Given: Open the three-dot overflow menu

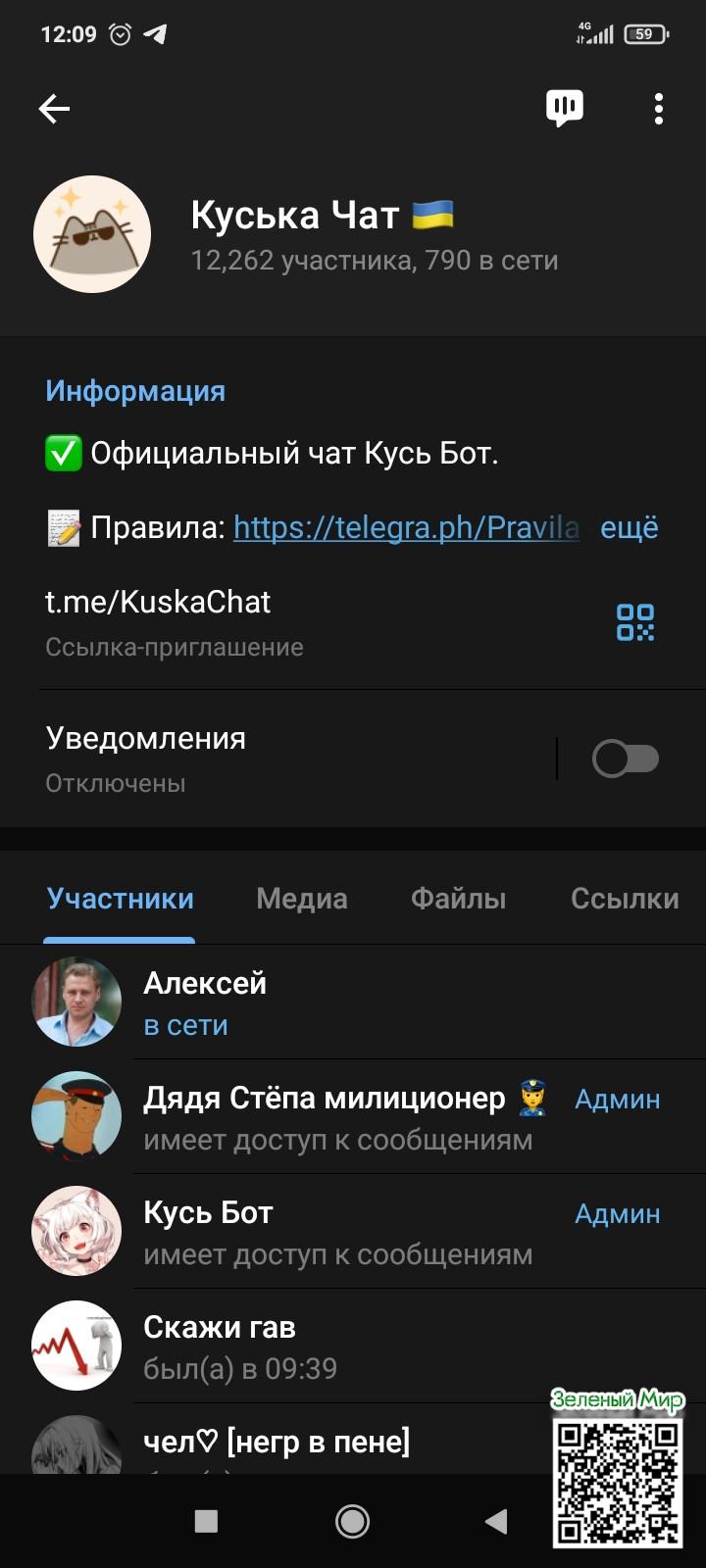Looking at the screenshot, I should tap(658, 109).
